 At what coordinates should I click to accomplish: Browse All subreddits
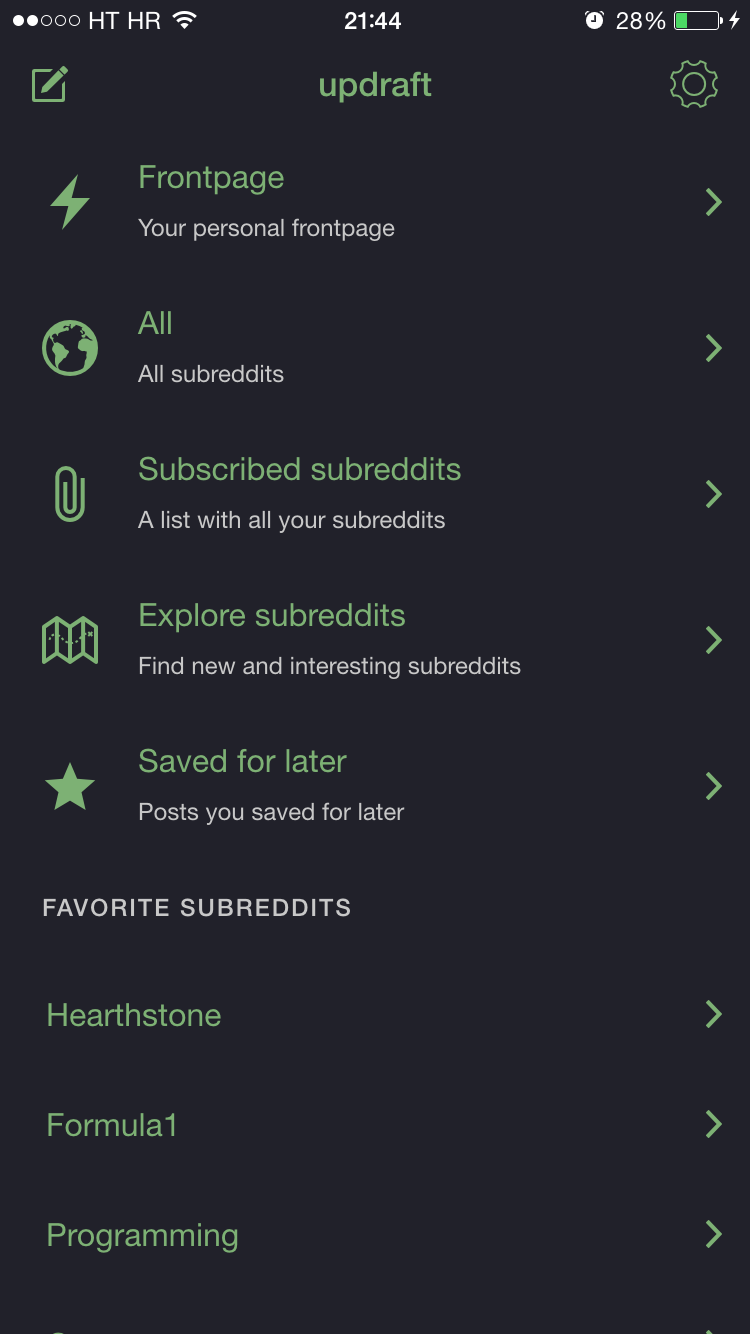click(375, 348)
